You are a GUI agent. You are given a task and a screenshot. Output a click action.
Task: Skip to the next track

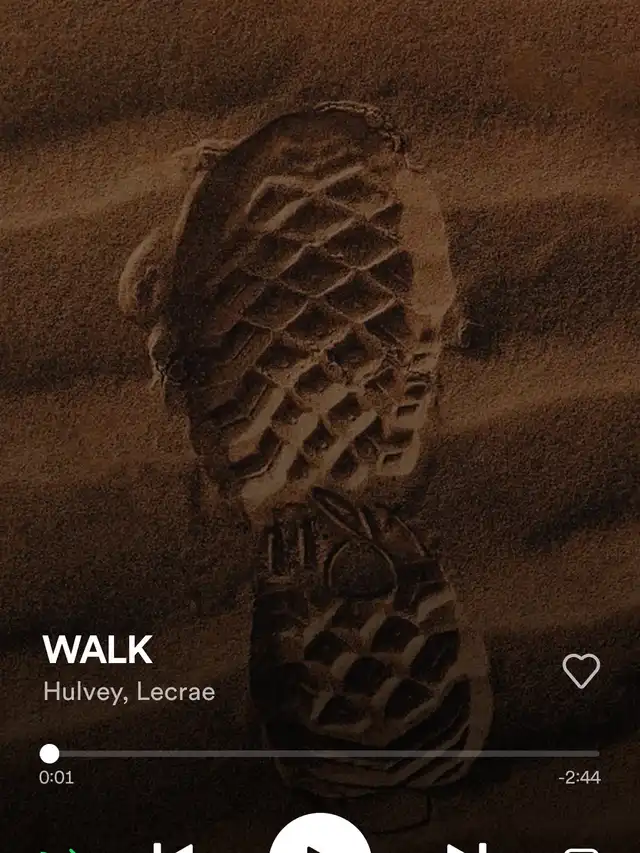point(468,847)
